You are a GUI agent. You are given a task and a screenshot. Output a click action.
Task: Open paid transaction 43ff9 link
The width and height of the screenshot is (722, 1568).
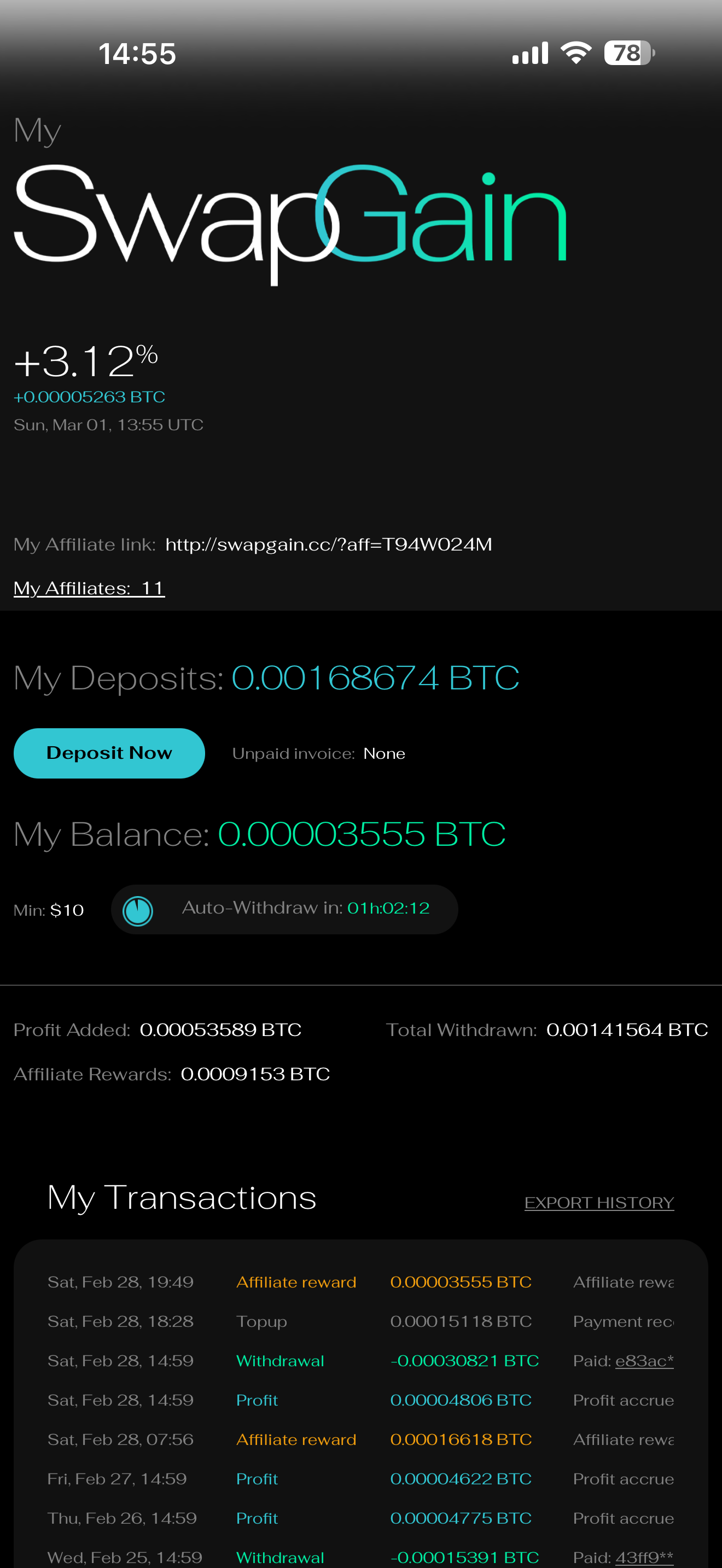coord(644,1557)
